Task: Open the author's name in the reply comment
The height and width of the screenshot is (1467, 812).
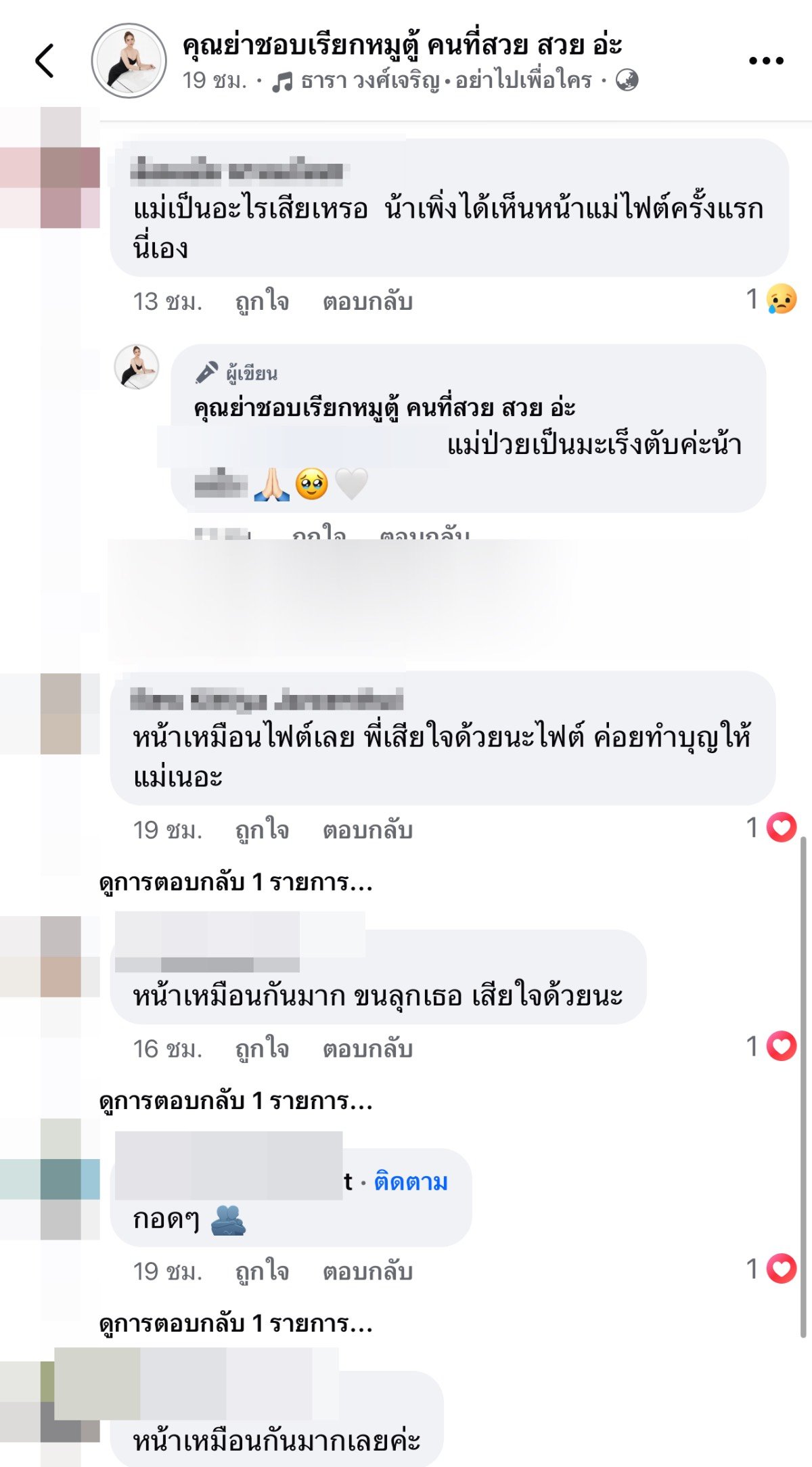Action: point(384,408)
